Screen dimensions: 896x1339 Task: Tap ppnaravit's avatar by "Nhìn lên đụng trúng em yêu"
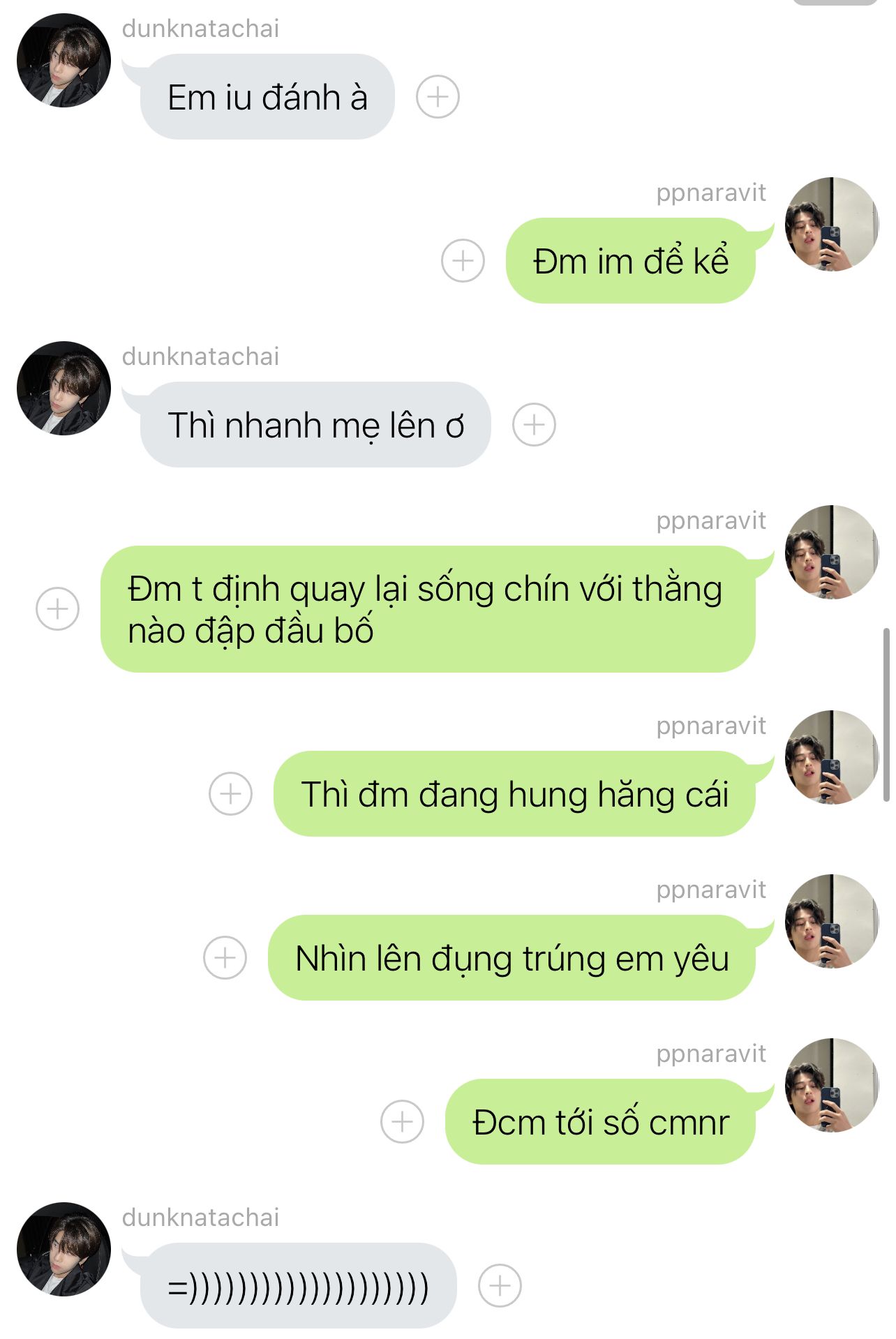tap(832, 921)
